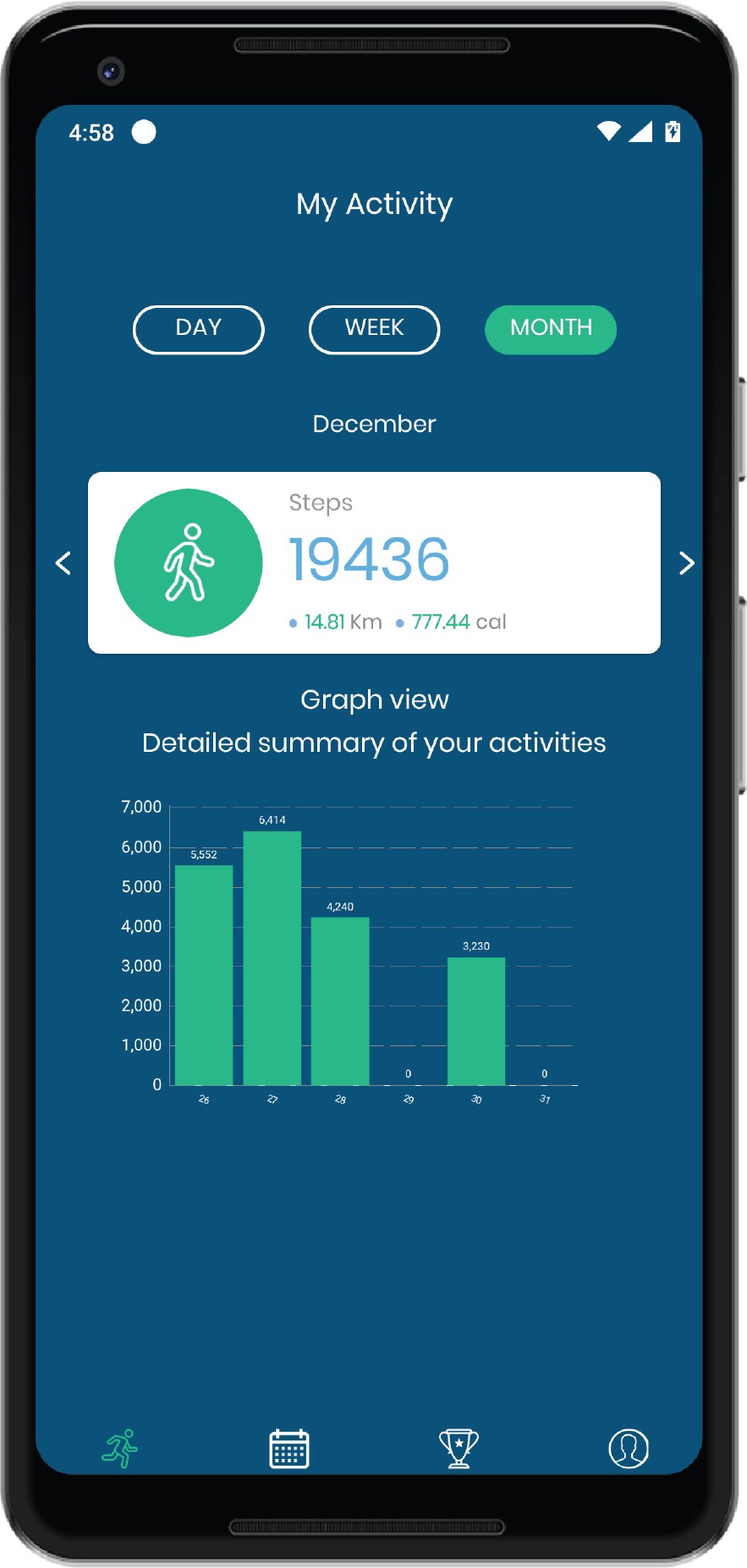Open the calendar tab
The image size is (747, 1568).
pos(289,1449)
